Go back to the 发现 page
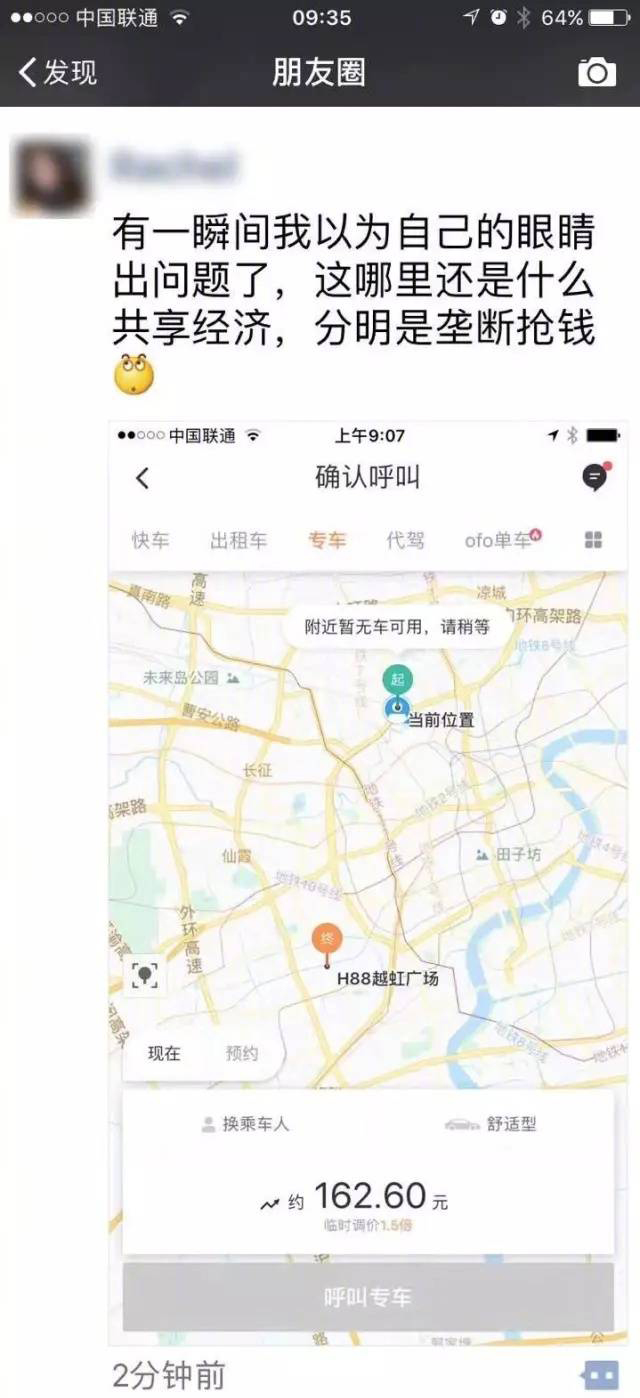 58,72
